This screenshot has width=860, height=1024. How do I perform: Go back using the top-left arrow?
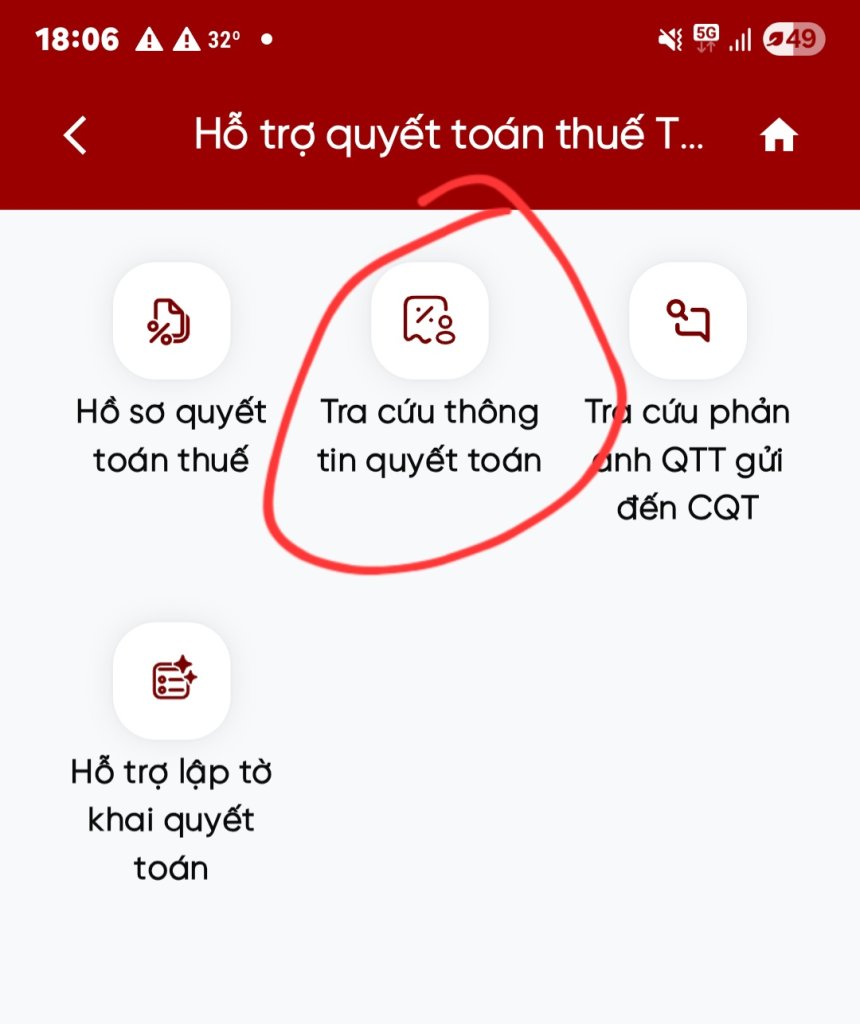tap(76, 135)
